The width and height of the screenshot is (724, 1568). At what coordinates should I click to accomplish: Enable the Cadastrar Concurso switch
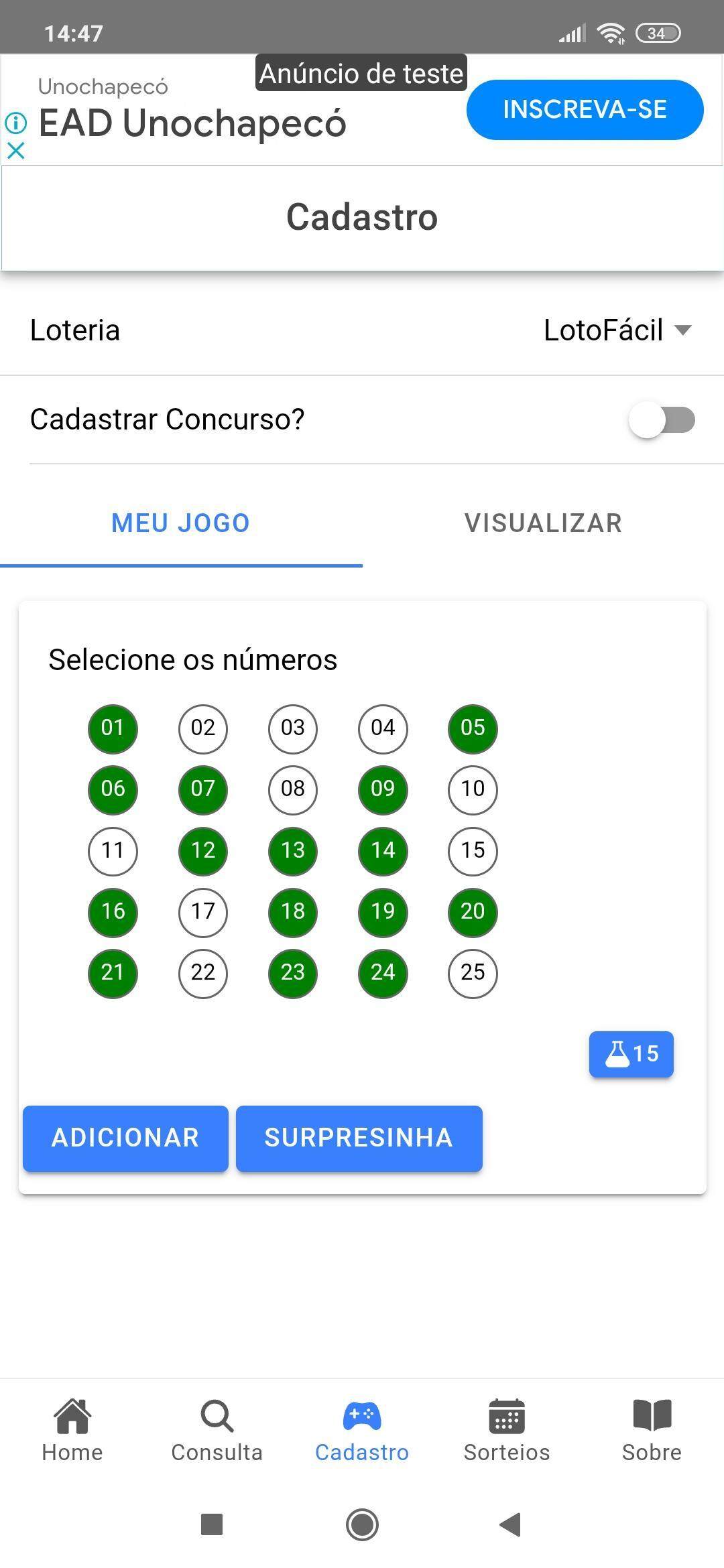pos(662,420)
